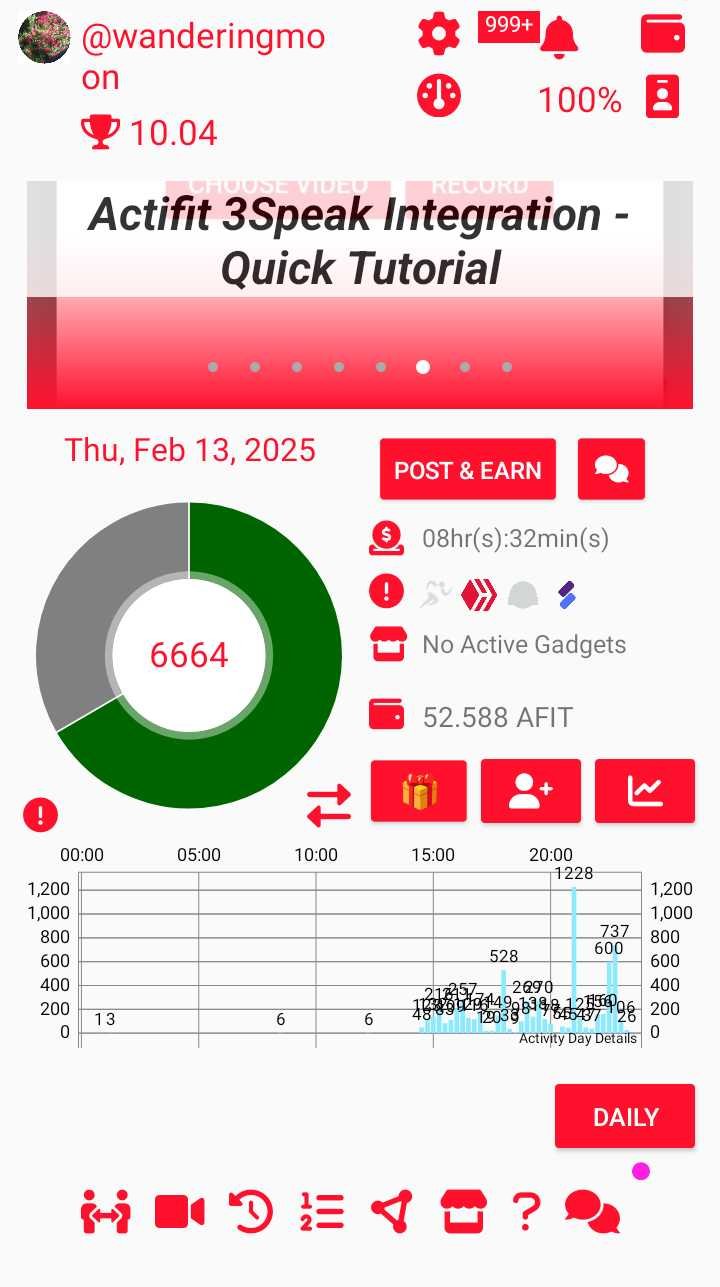Open the market store icon
Screen dimensions: 720x1287
click(463, 1212)
